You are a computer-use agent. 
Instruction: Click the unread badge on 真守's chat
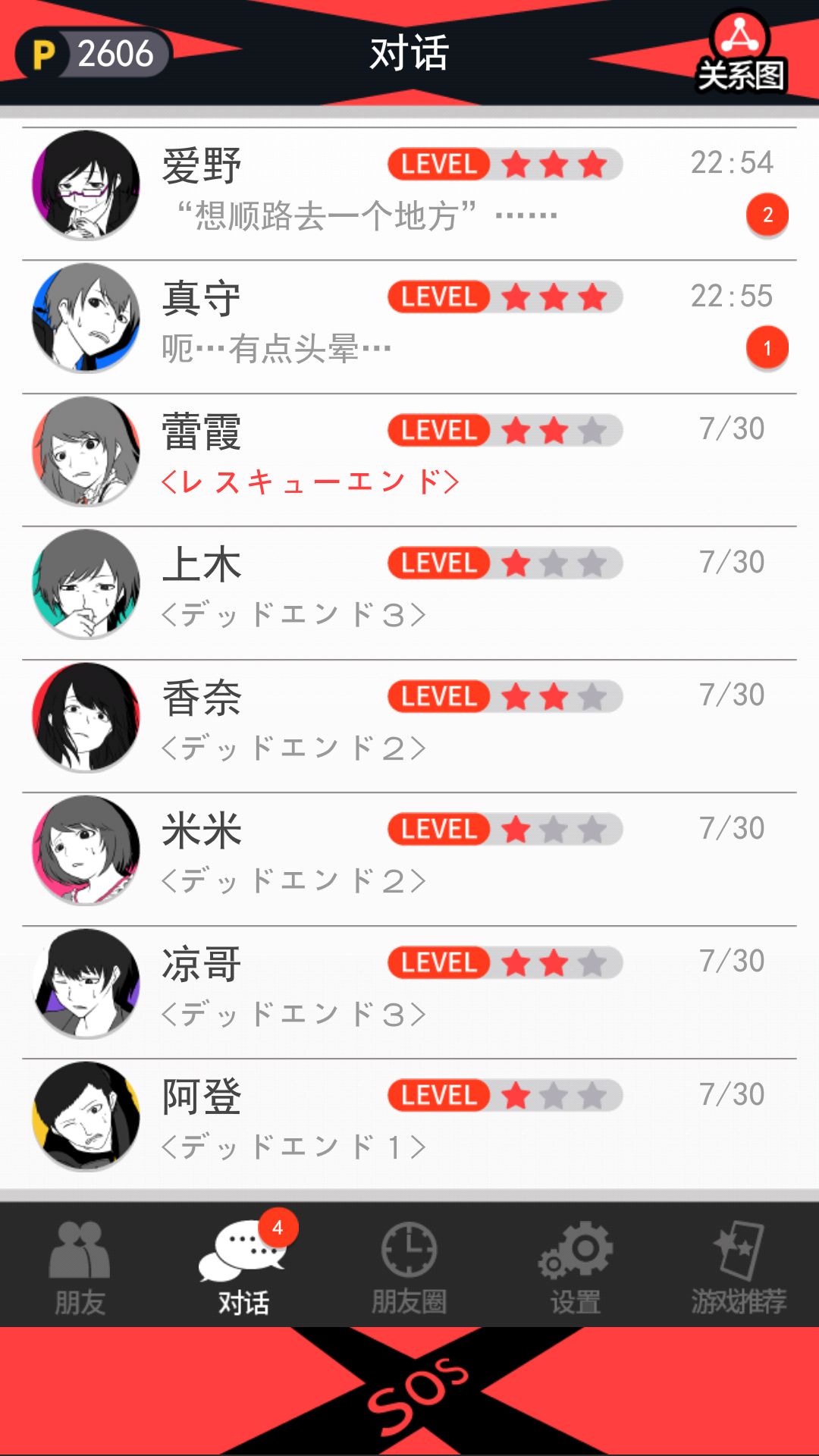[x=767, y=347]
